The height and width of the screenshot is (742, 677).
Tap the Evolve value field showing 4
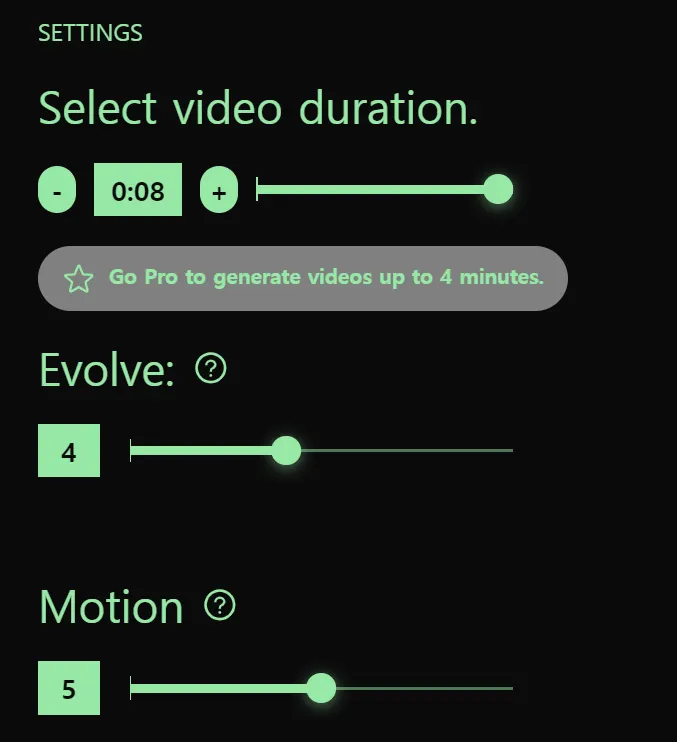pos(69,451)
